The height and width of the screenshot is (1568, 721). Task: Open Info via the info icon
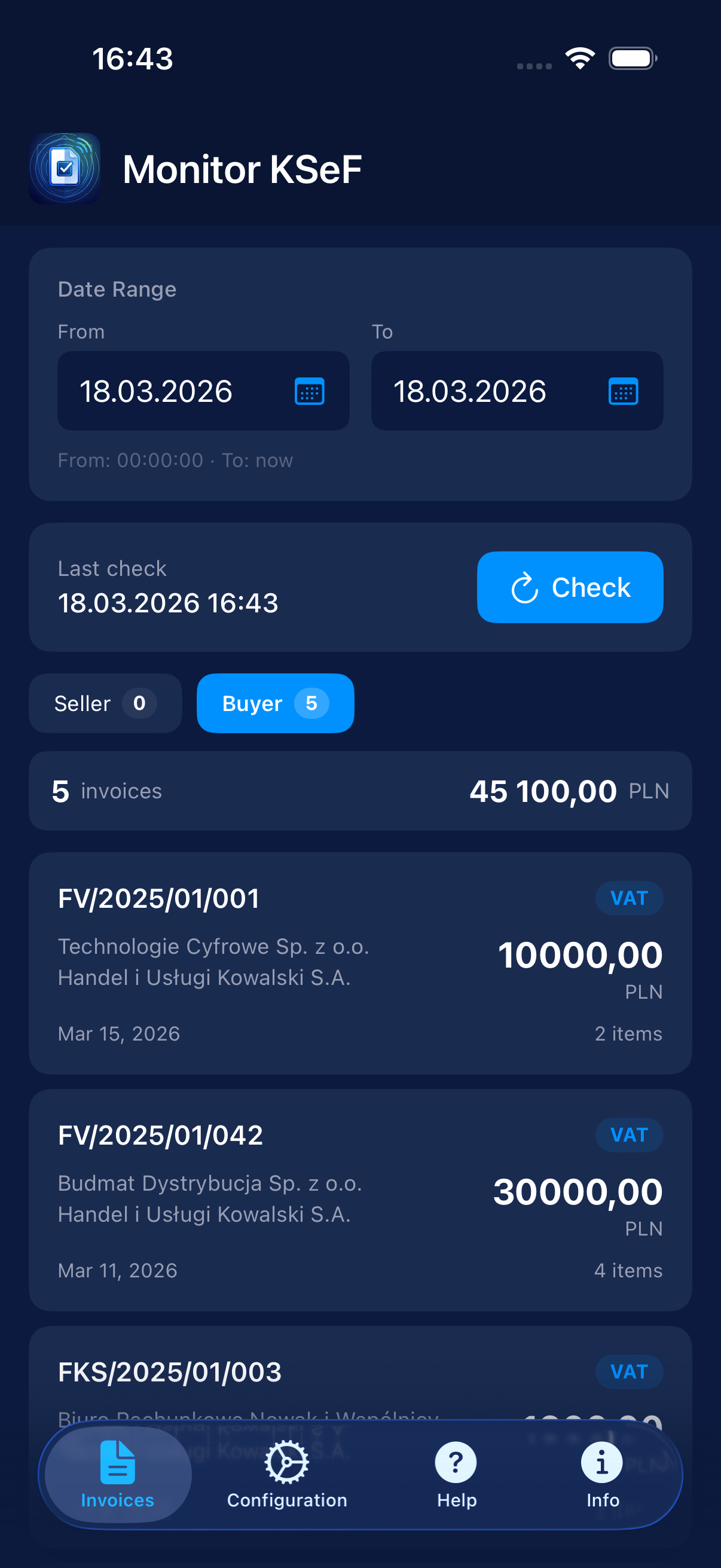pos(602,1462)
